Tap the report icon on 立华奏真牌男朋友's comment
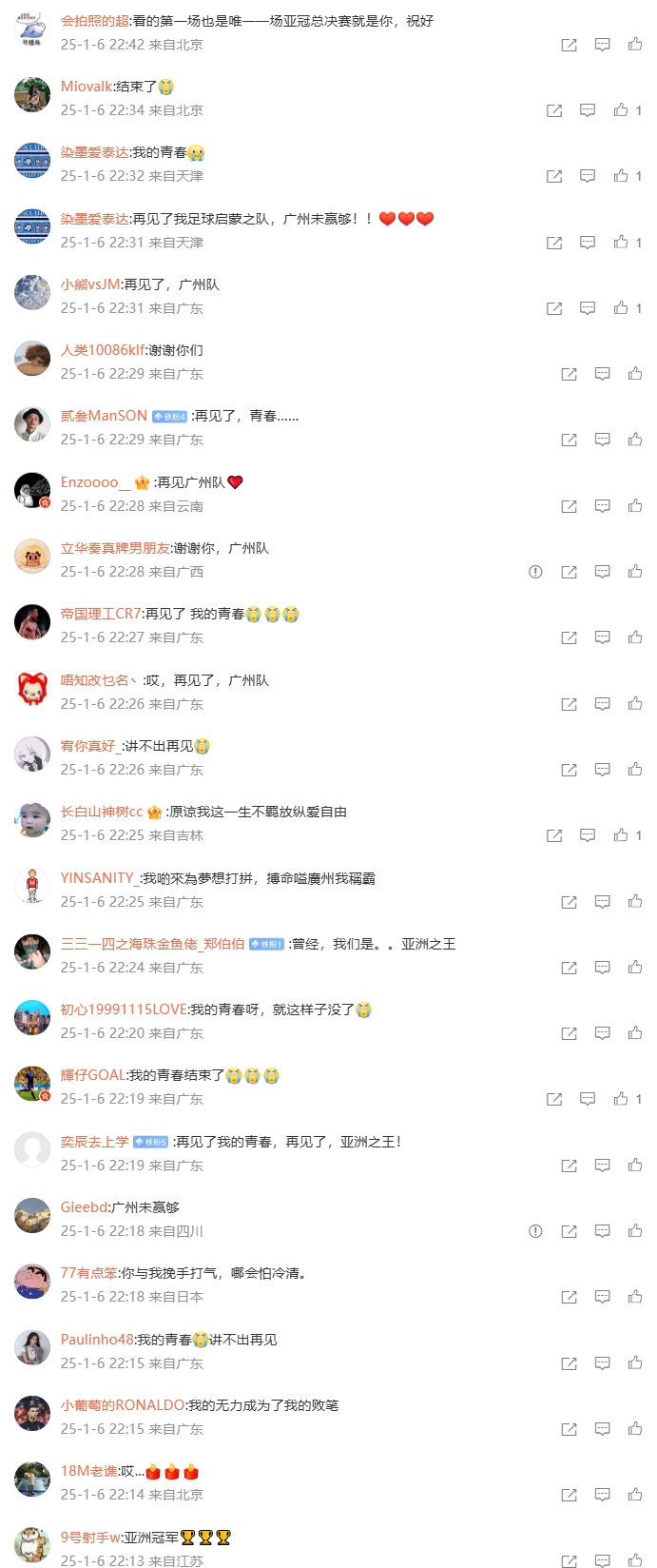The image size is (657, 1568). (535, 572)
